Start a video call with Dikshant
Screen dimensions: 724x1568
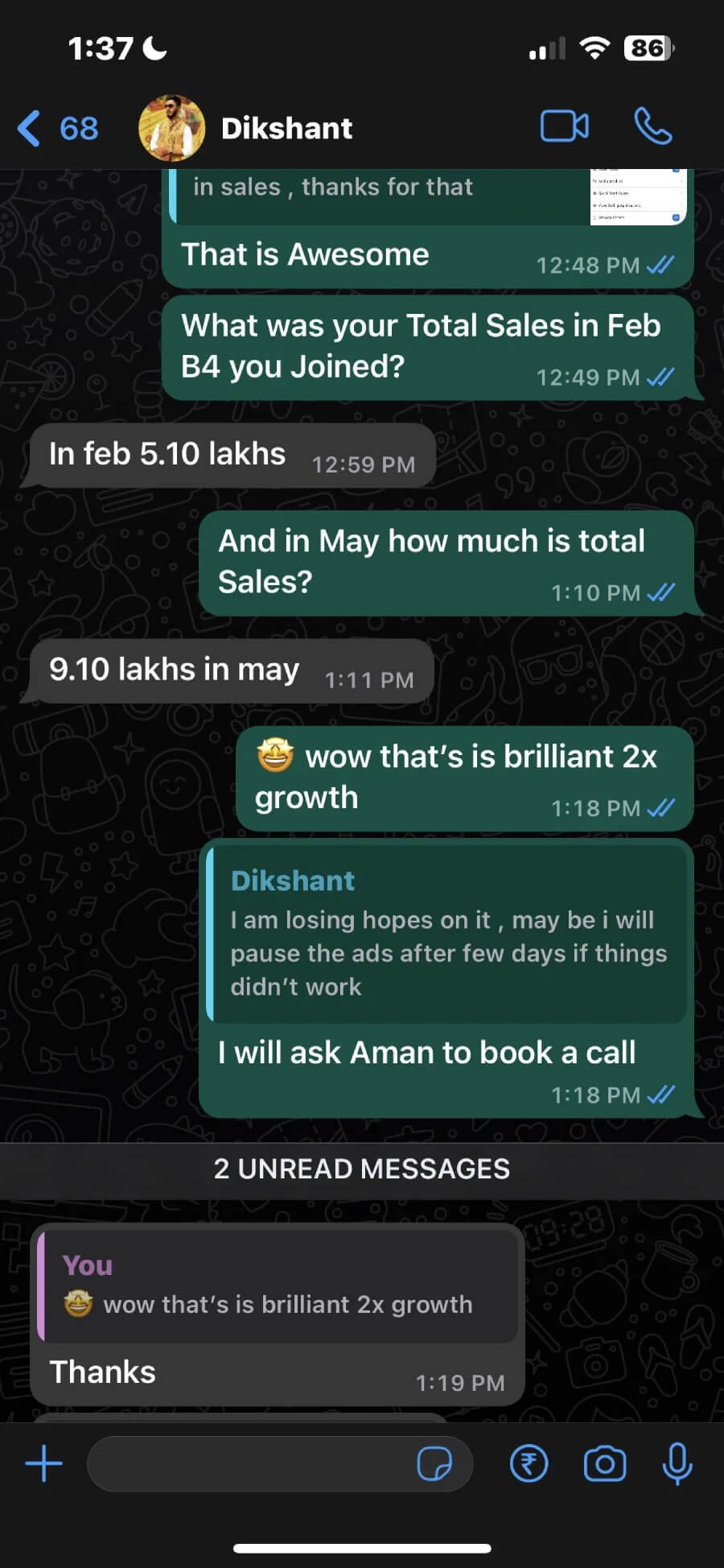coord(564,126)
